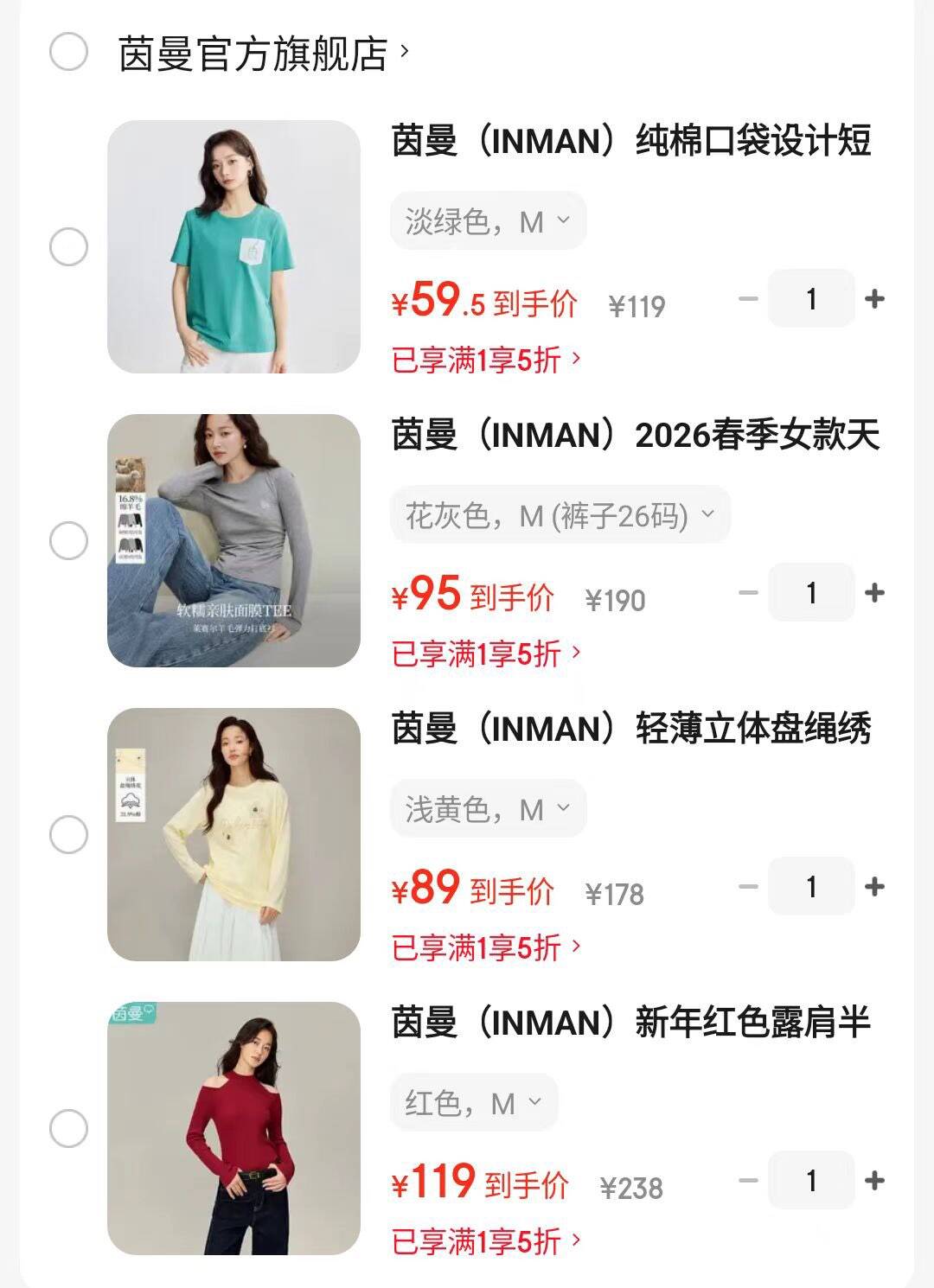View 满1享5折 promotion for ¥89 item
Viewport: 934px width, 1288px height.
[x=486, y=947]
